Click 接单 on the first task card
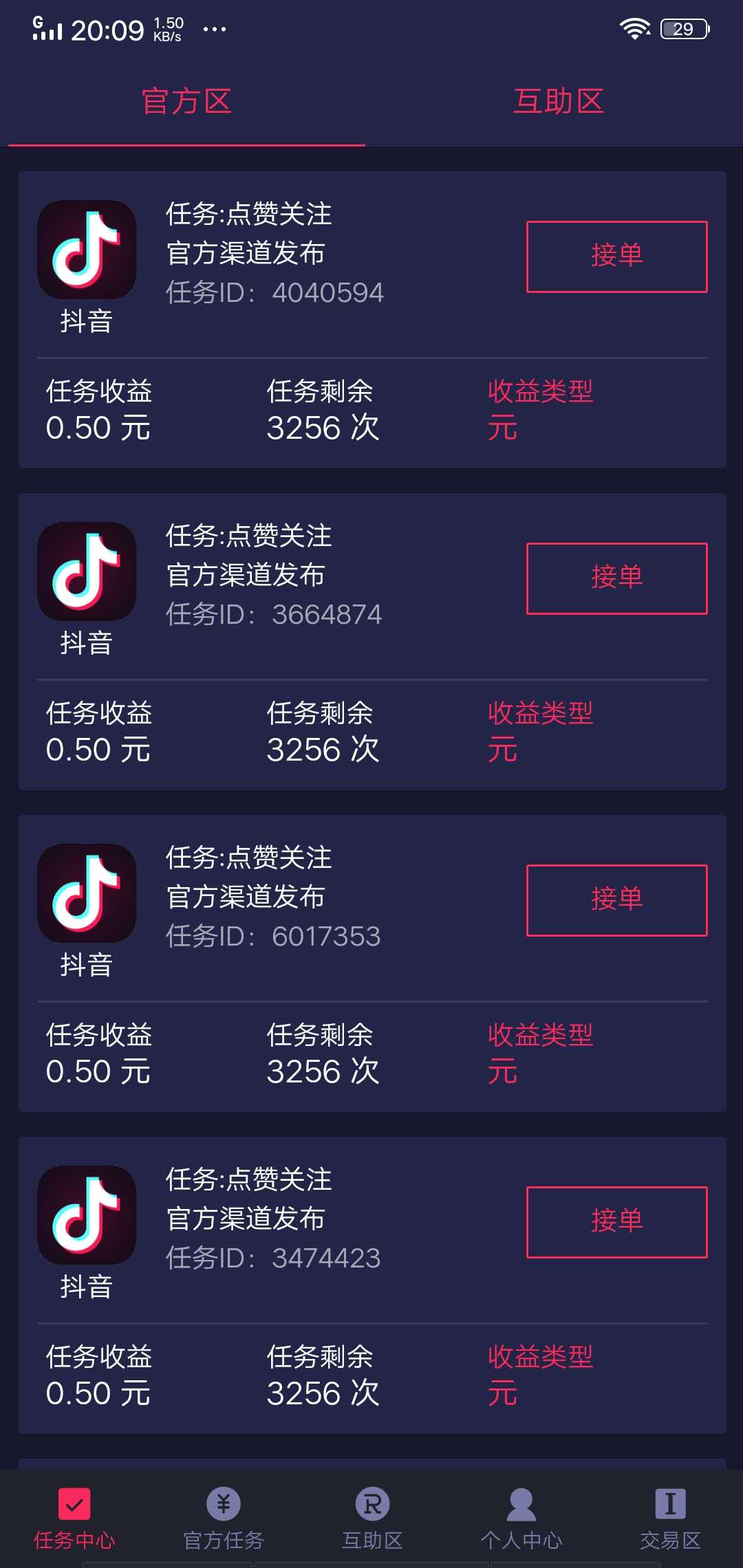The image size is (743, 1568). click(617, 255)
